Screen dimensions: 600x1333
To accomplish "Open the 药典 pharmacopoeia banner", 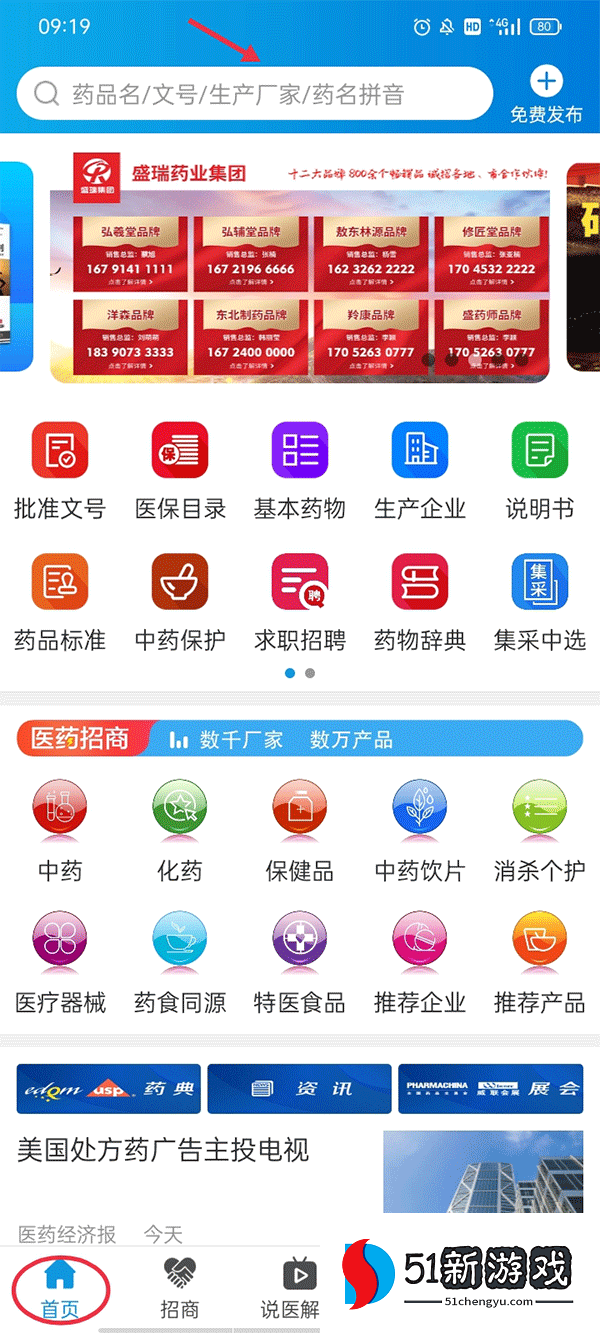I will pyautogui.click(x=108, y=1088).
